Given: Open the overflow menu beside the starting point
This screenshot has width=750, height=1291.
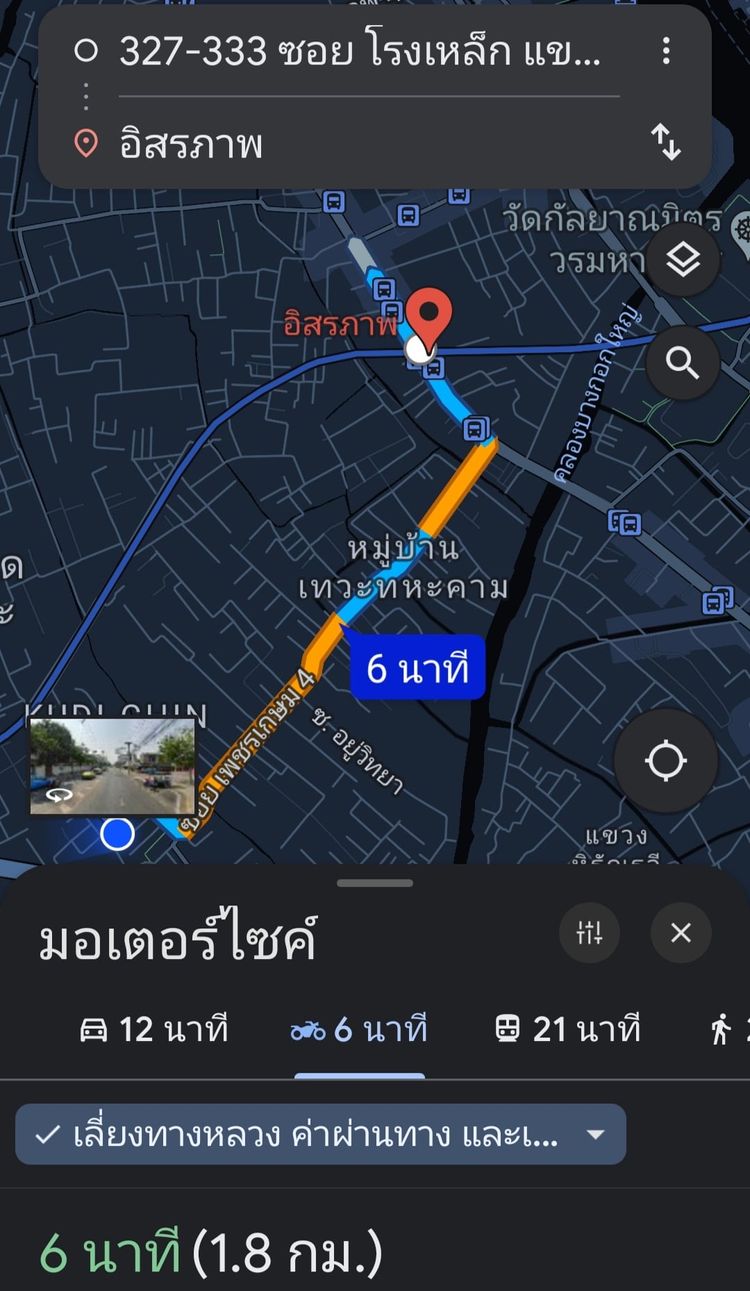Looking at the screenshot, I should coord(666,51).
